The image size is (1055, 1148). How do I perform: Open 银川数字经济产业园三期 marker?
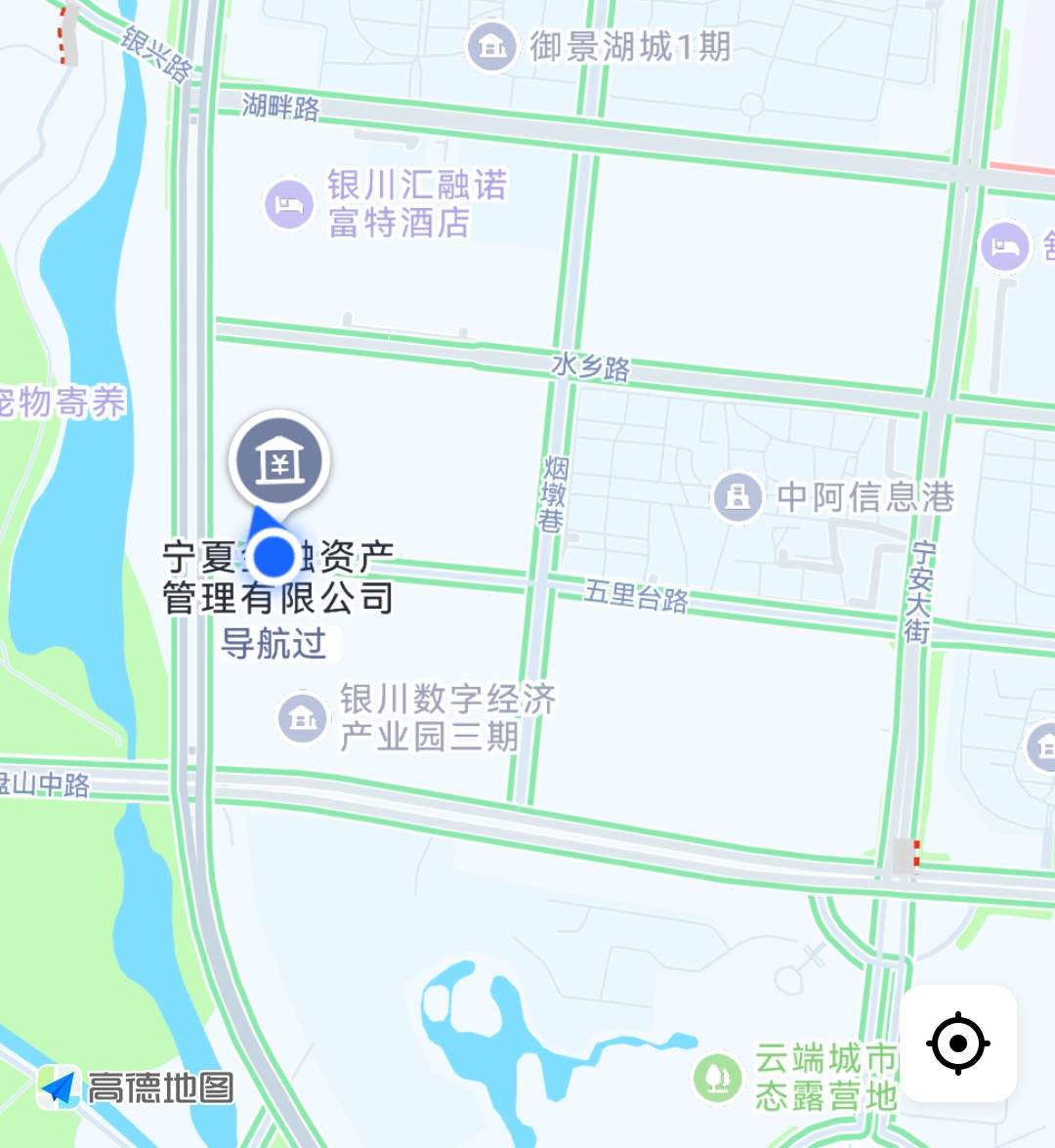coord(304,718)
